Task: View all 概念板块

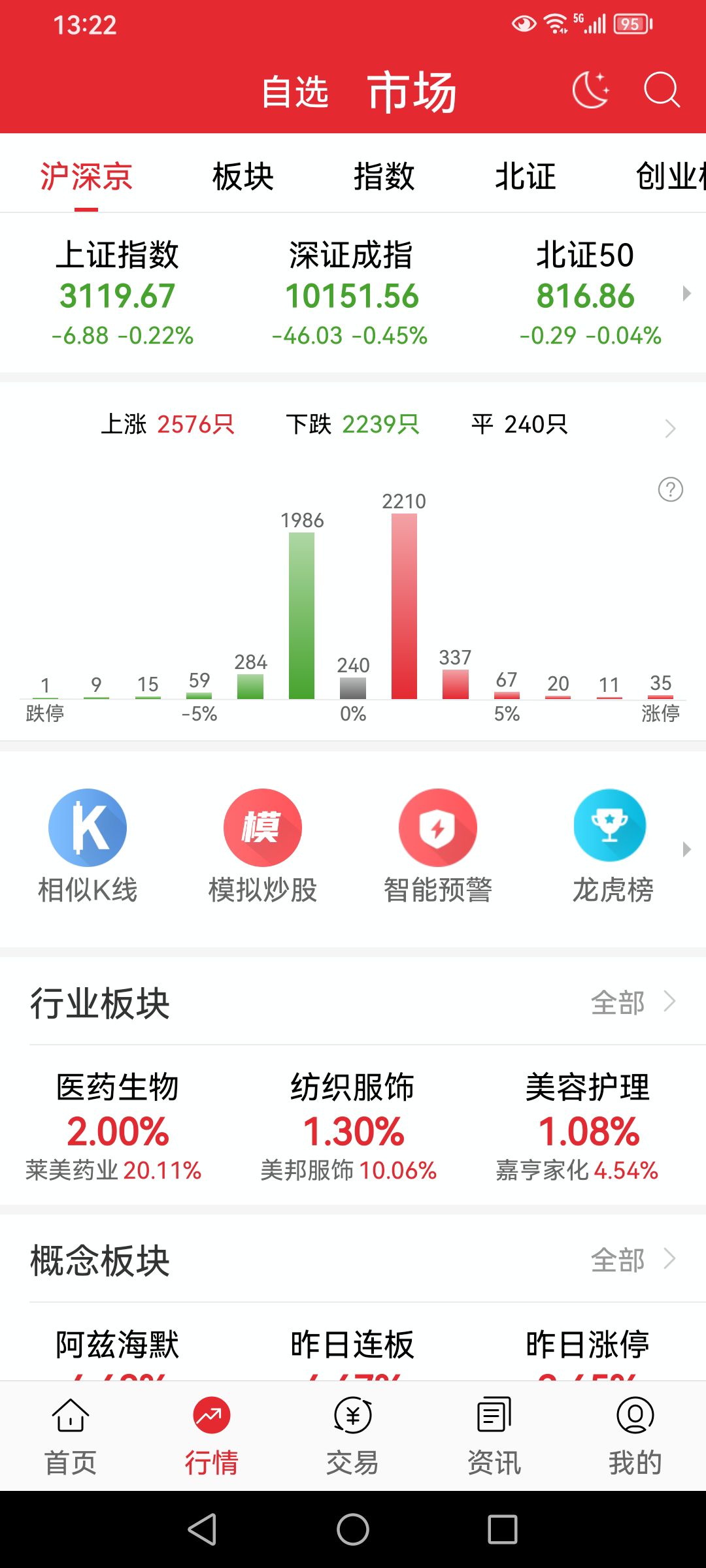Action: pos(633,1260)
